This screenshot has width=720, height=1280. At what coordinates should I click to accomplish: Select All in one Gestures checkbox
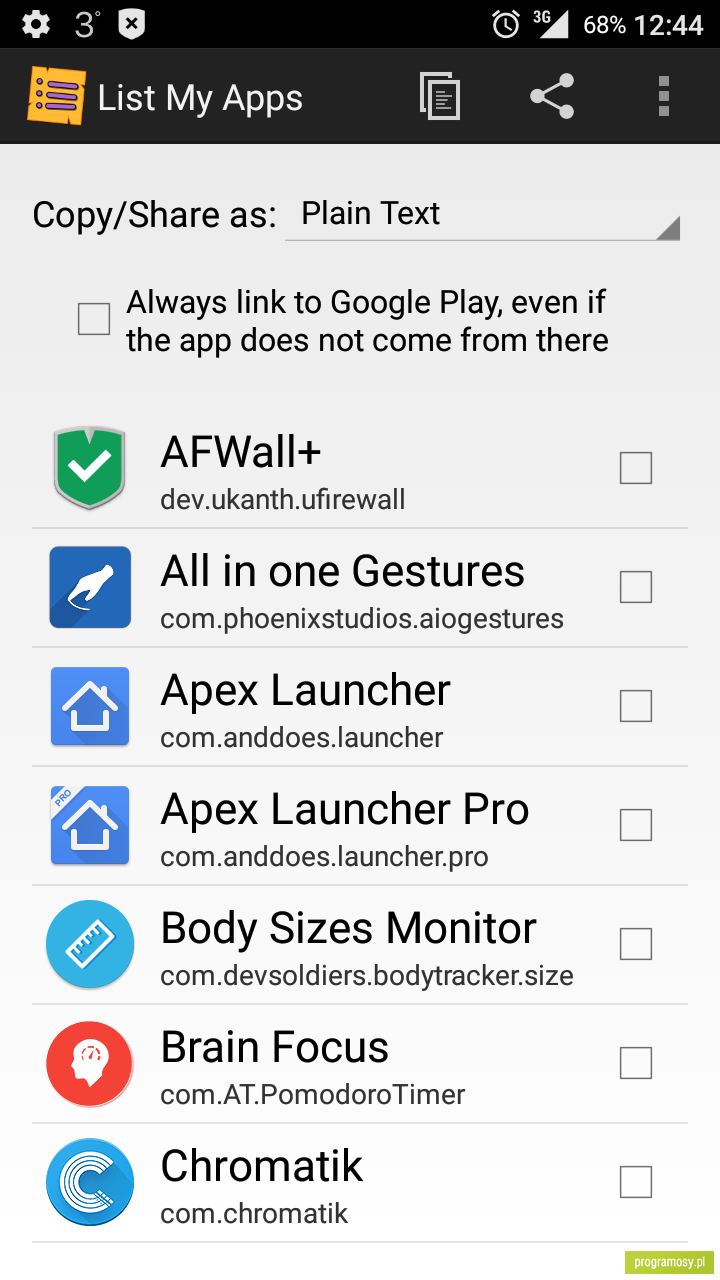pos(636,587)
